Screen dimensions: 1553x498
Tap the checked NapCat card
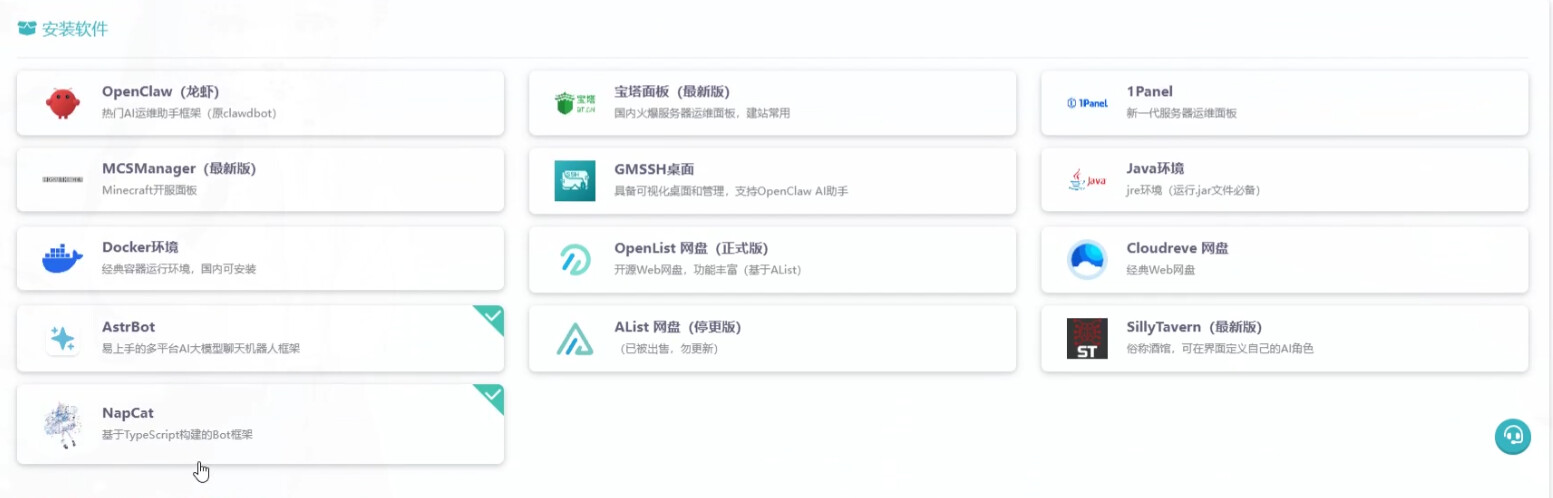[260, 424]
